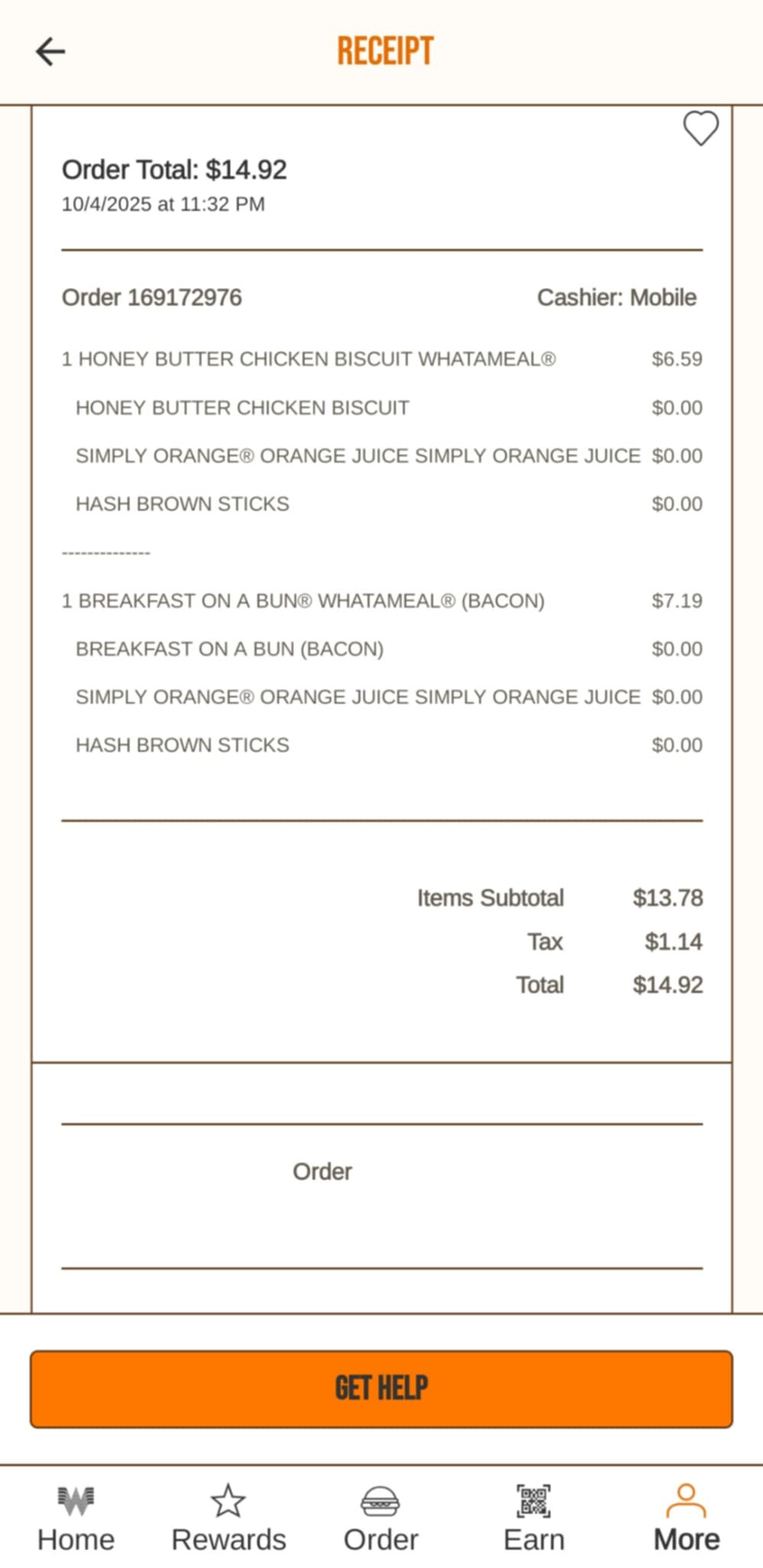Favorite this order with the heart icon
763x1568 pixels.
point(700,129)
